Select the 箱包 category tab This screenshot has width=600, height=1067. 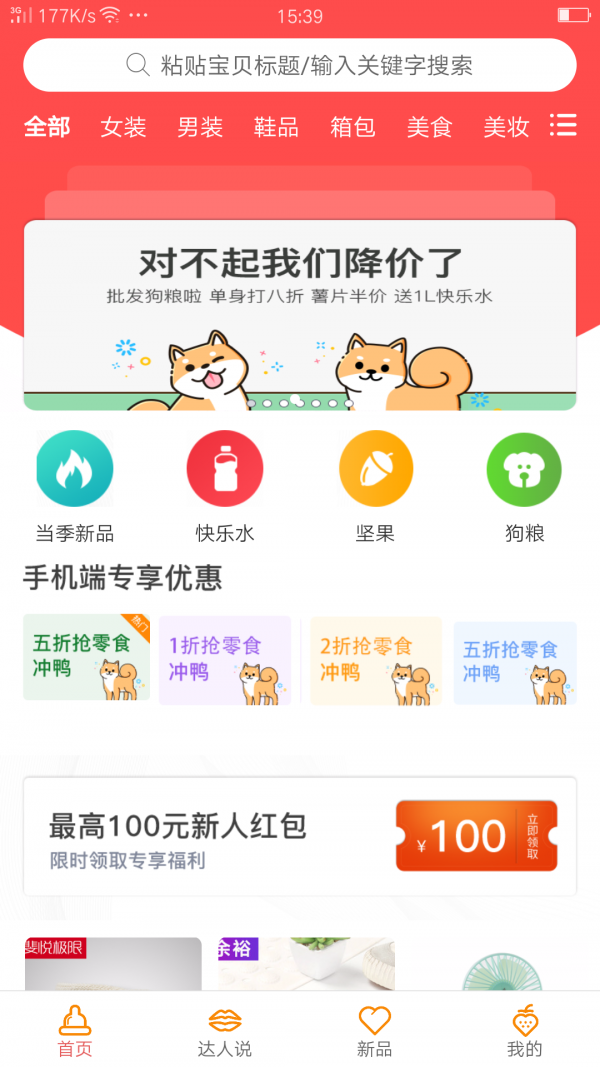pos(353,127)
